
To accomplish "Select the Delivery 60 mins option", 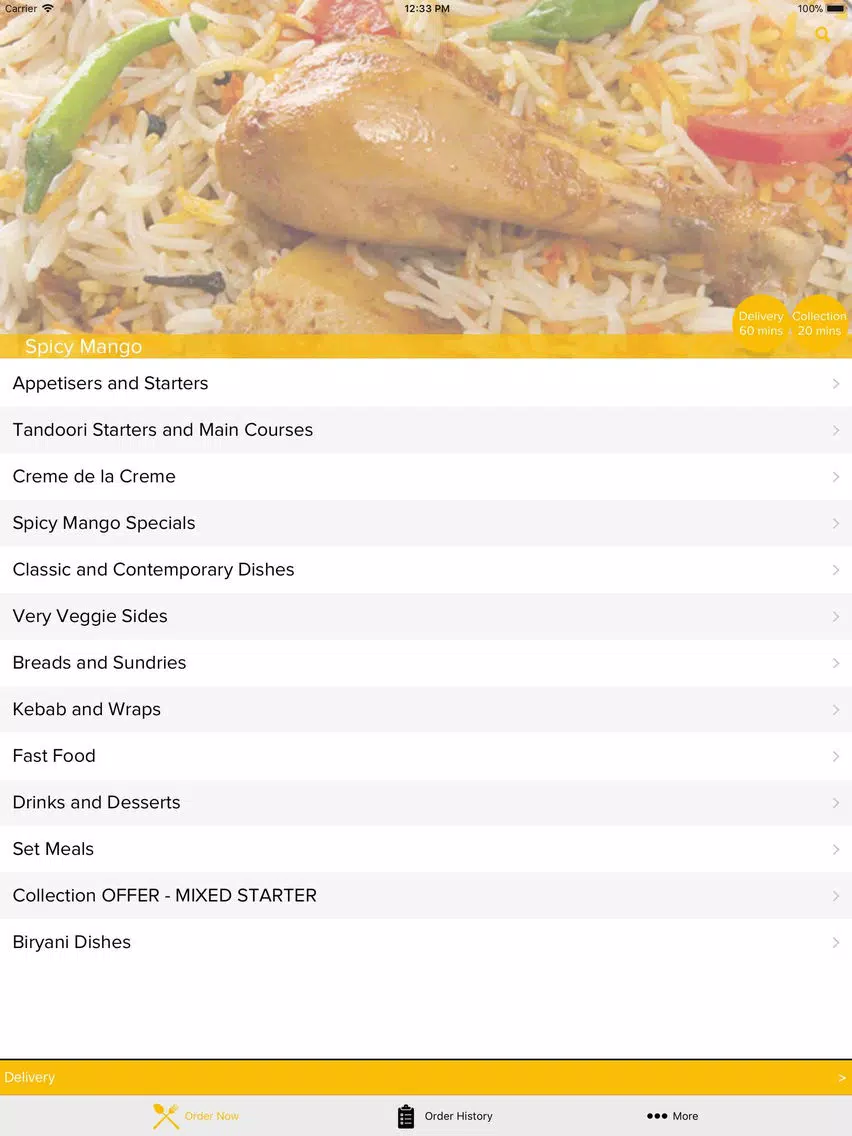I will tap(761, 323).
